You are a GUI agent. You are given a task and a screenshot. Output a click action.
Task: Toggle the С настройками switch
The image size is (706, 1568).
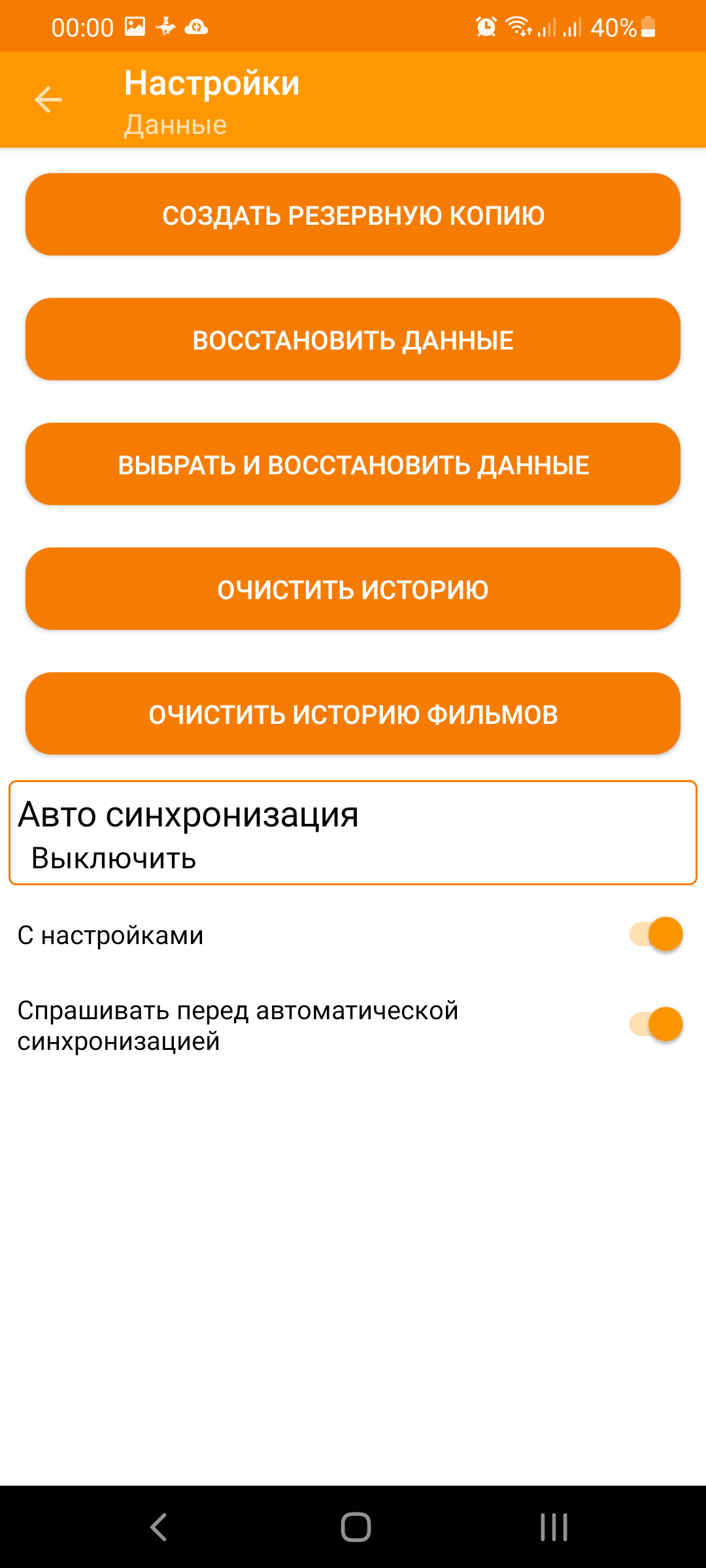coord(656,934)
